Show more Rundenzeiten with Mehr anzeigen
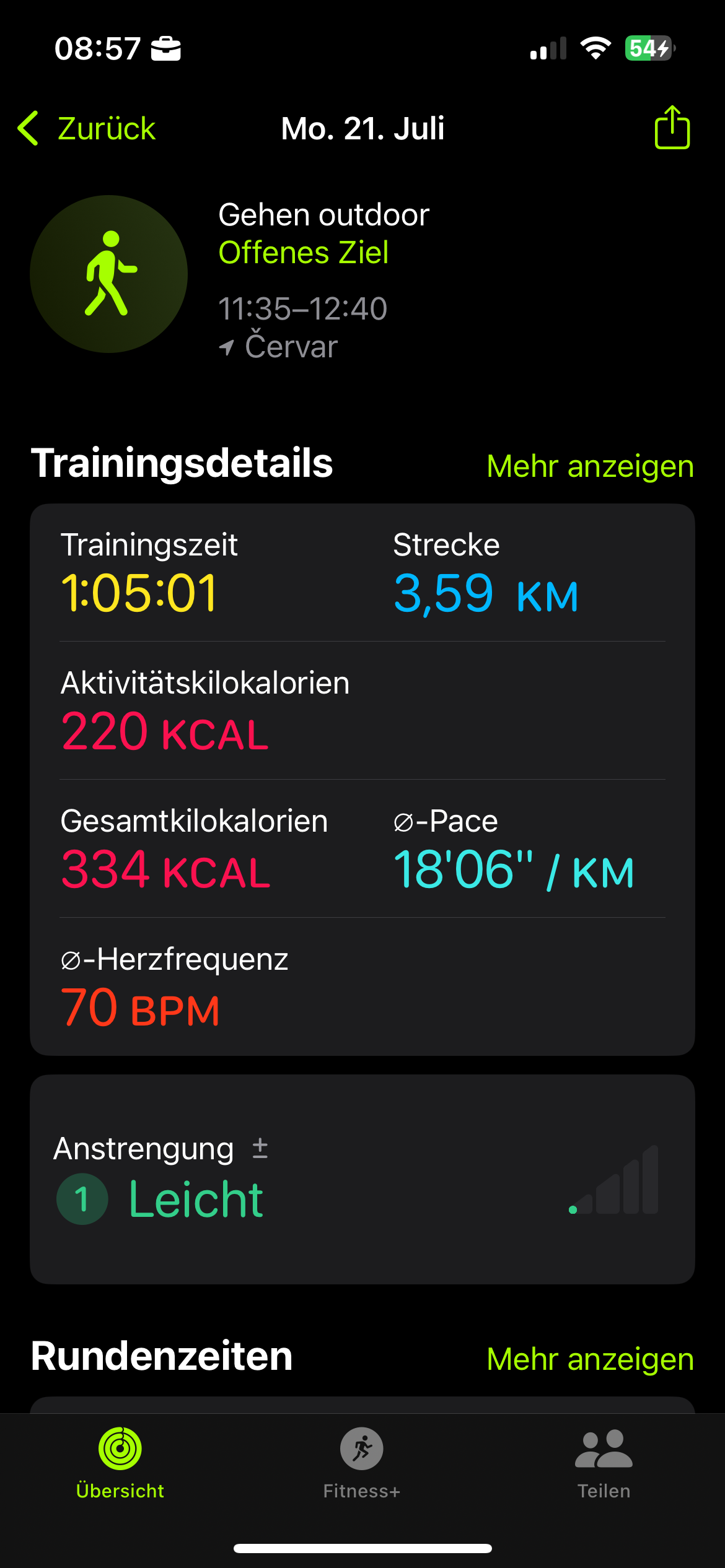The image size is (725, 1568). [590, 1359]
